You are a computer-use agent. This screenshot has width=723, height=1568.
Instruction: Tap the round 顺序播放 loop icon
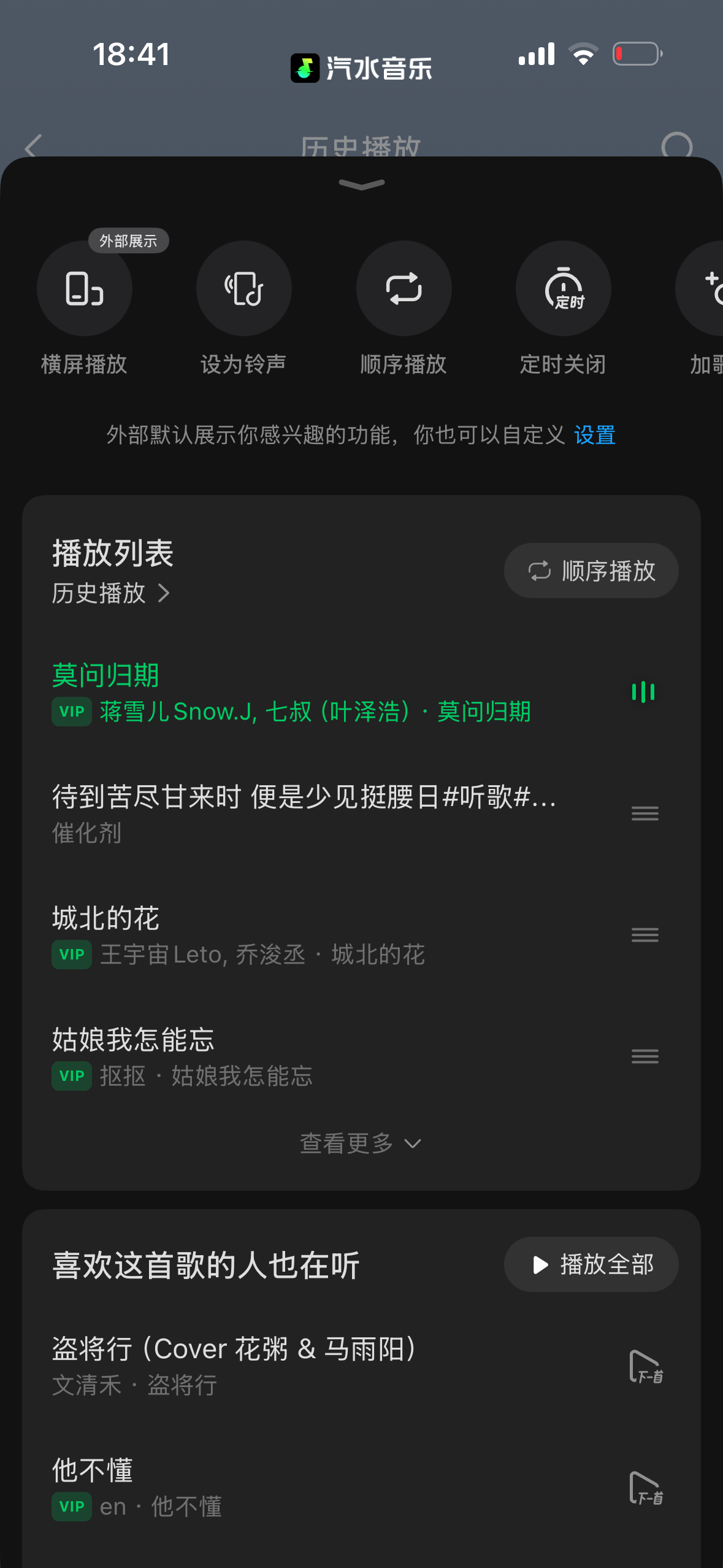coord(404,288)
